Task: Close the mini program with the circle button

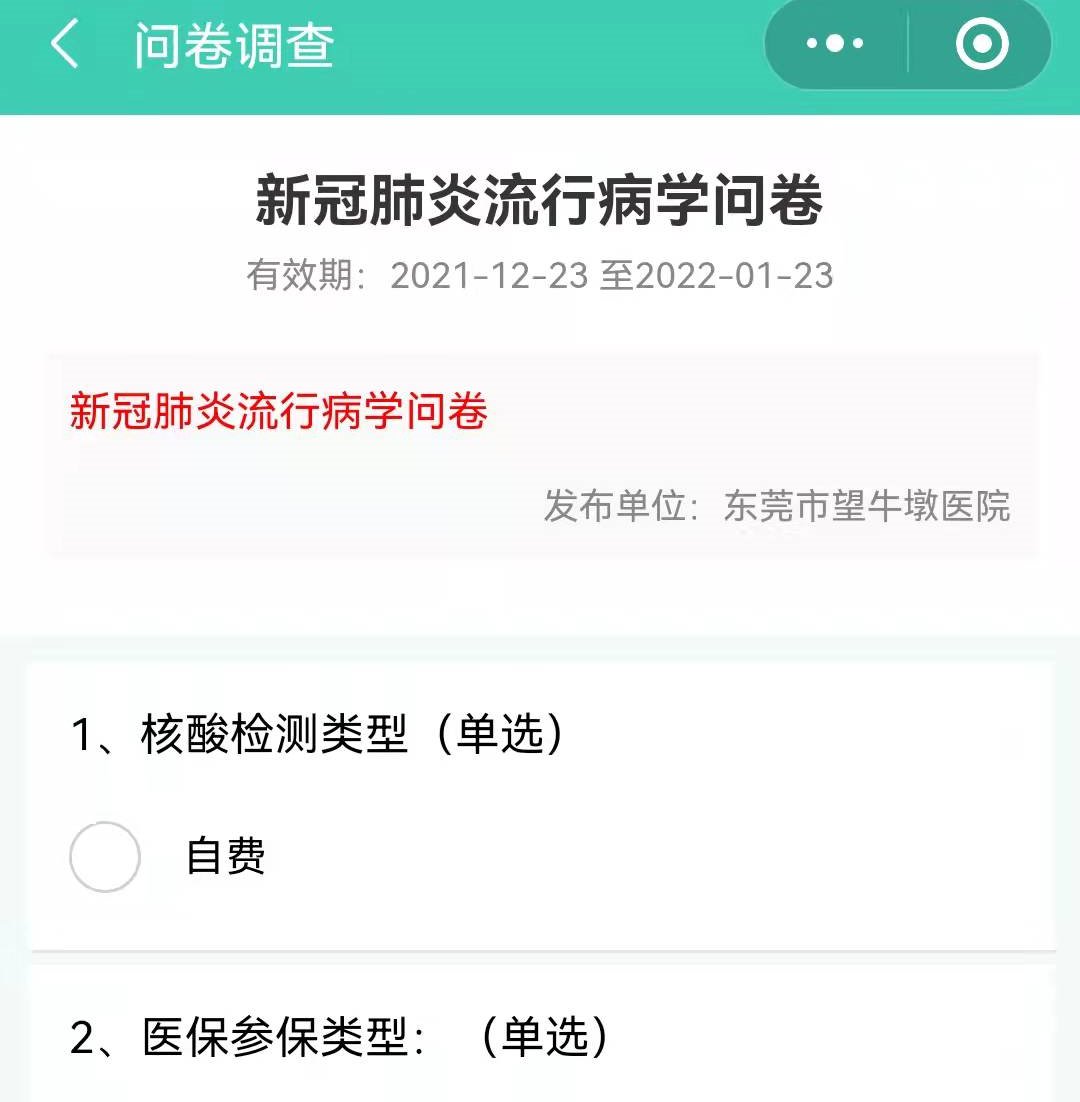Action: click(x=981, y=44)
